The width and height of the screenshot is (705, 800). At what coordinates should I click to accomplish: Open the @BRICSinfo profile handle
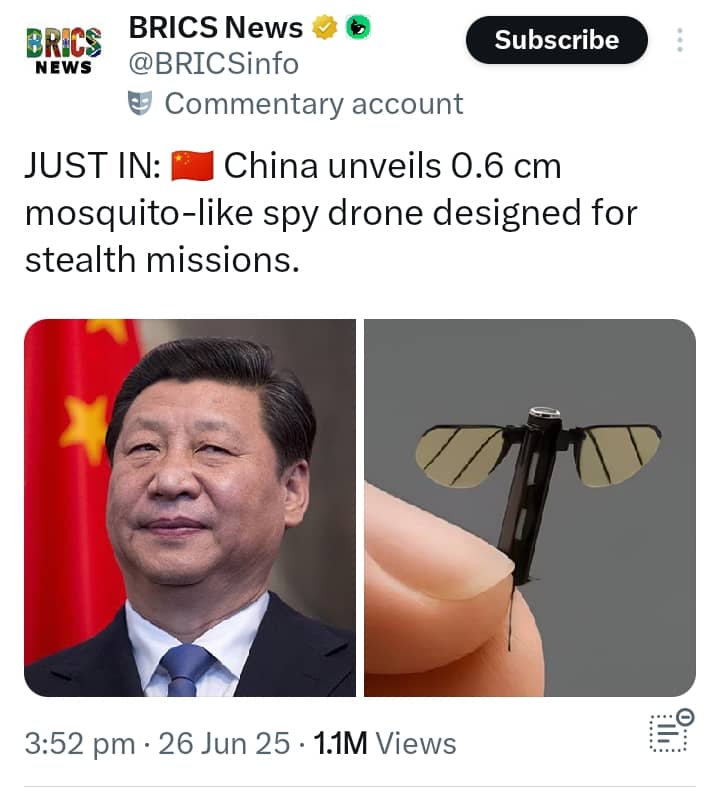213,65
